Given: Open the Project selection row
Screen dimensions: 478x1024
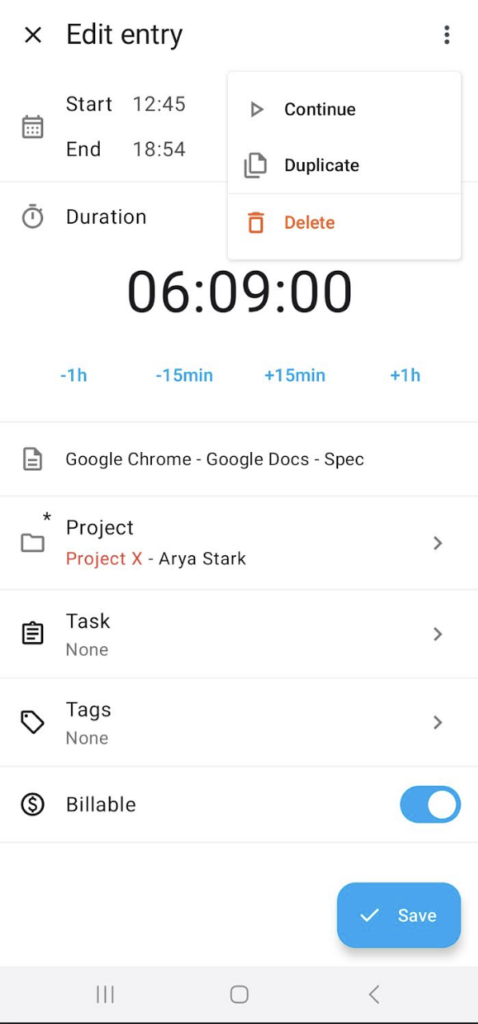Looking at the screenshot, I should tap(239, 543).
